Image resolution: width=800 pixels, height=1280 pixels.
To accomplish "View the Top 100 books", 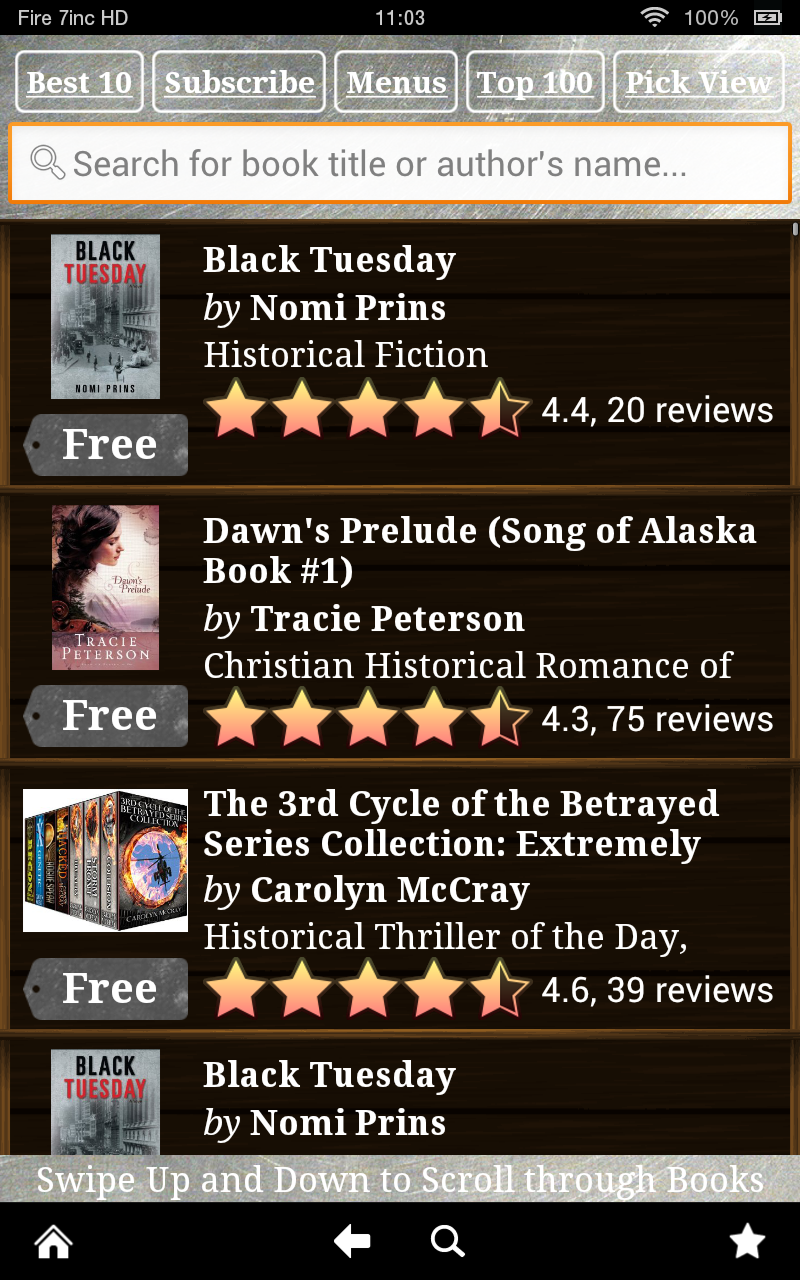I will (535, 82).
